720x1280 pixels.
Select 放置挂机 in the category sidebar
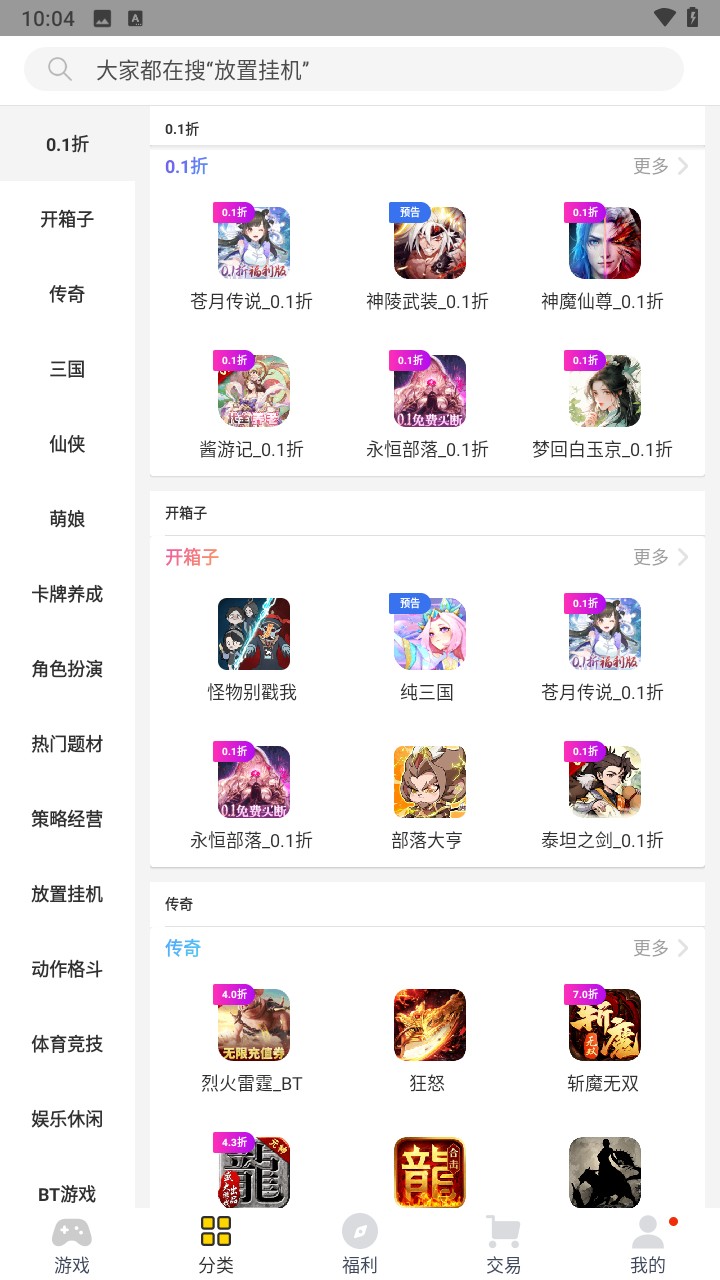[67, 895]
